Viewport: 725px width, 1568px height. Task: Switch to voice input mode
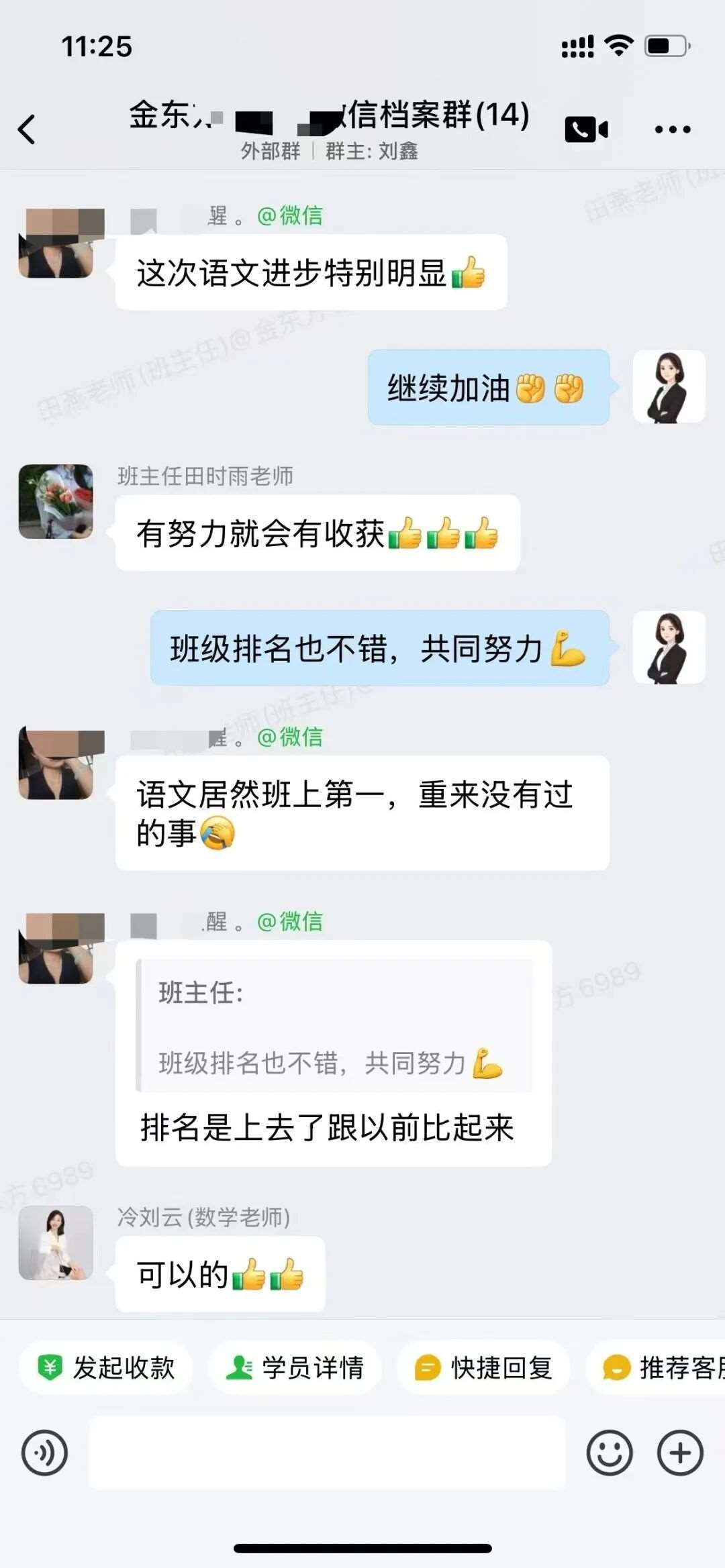point(44,1453)
